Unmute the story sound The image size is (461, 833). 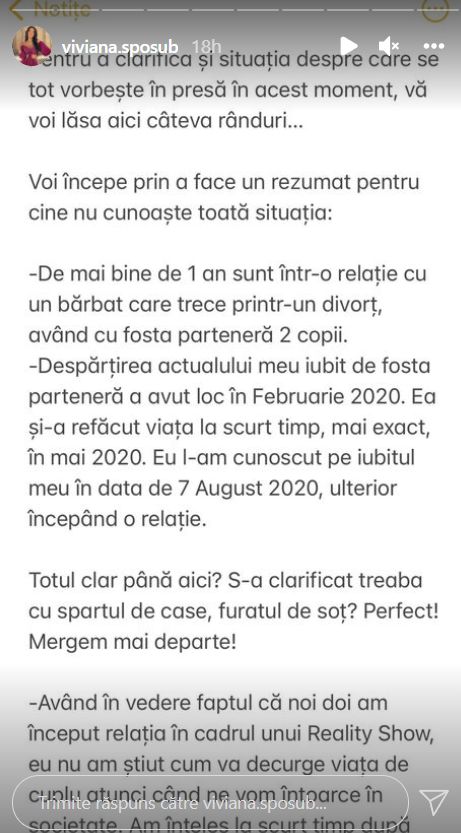(x=388, y=46)
